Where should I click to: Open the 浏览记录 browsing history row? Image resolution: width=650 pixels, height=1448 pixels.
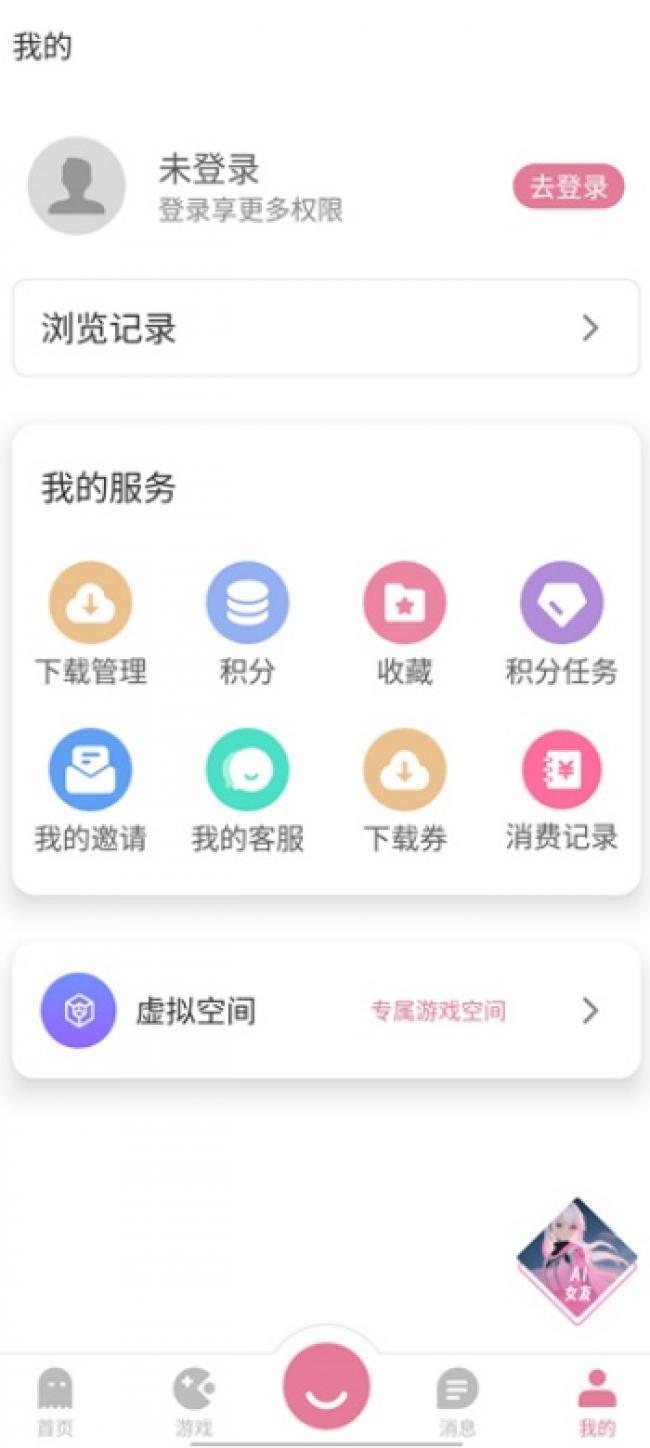coord(325,328)
